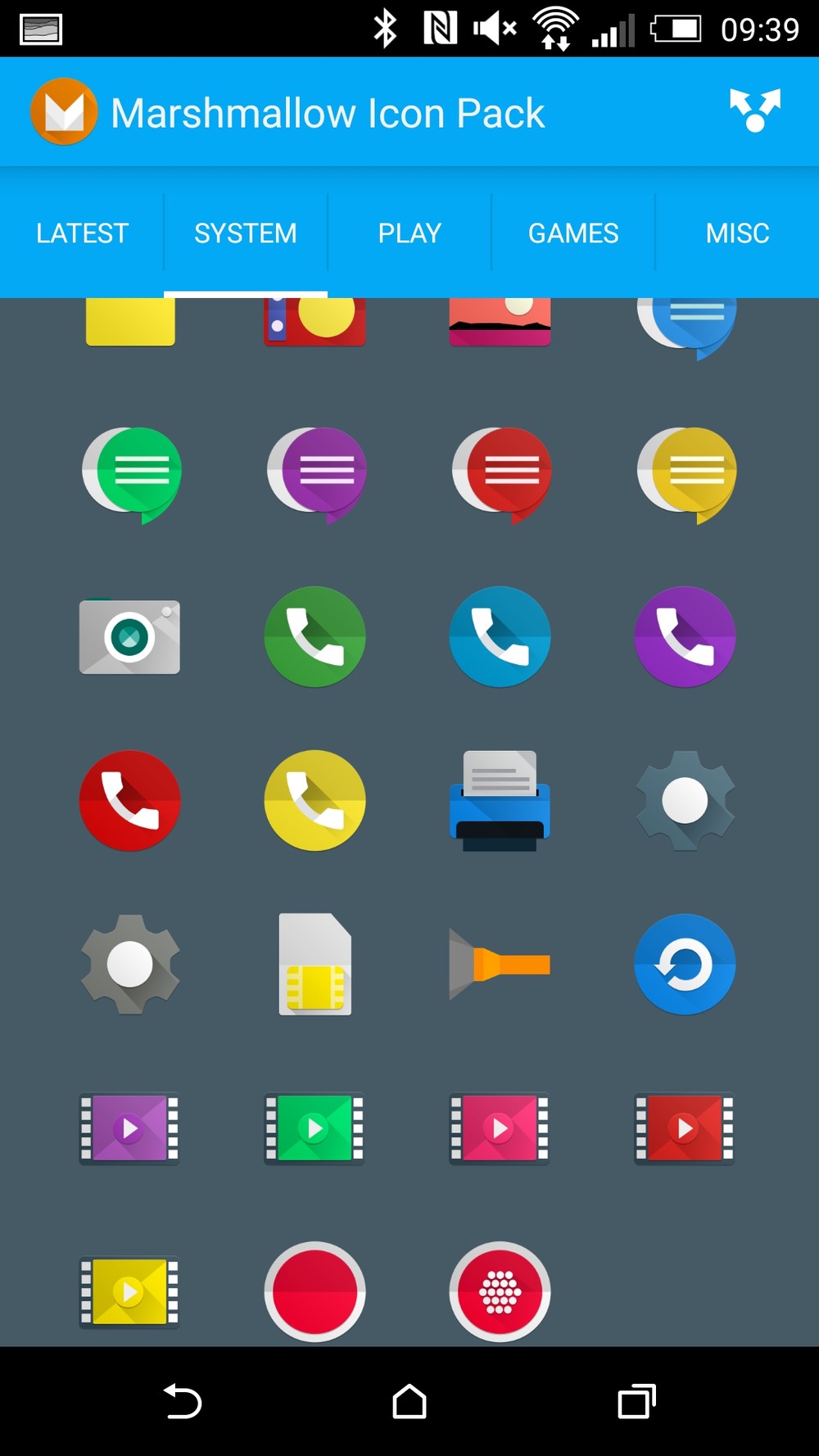Image resolution: width=819 pixels, height=1456 pixels.
Task: Select the gray gear settings icon
Action: [x=129, y=965]
